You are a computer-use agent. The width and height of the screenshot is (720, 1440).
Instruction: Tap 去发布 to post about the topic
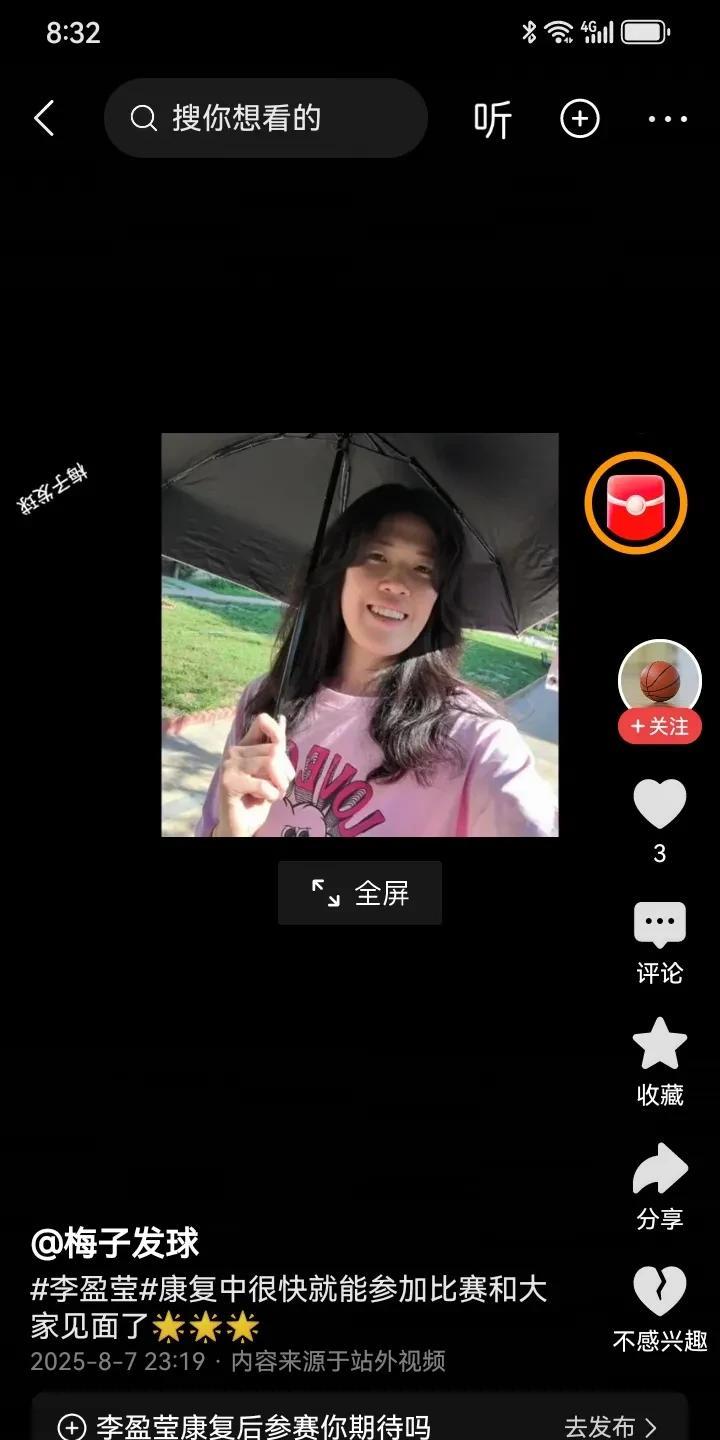coord(611,1425)
